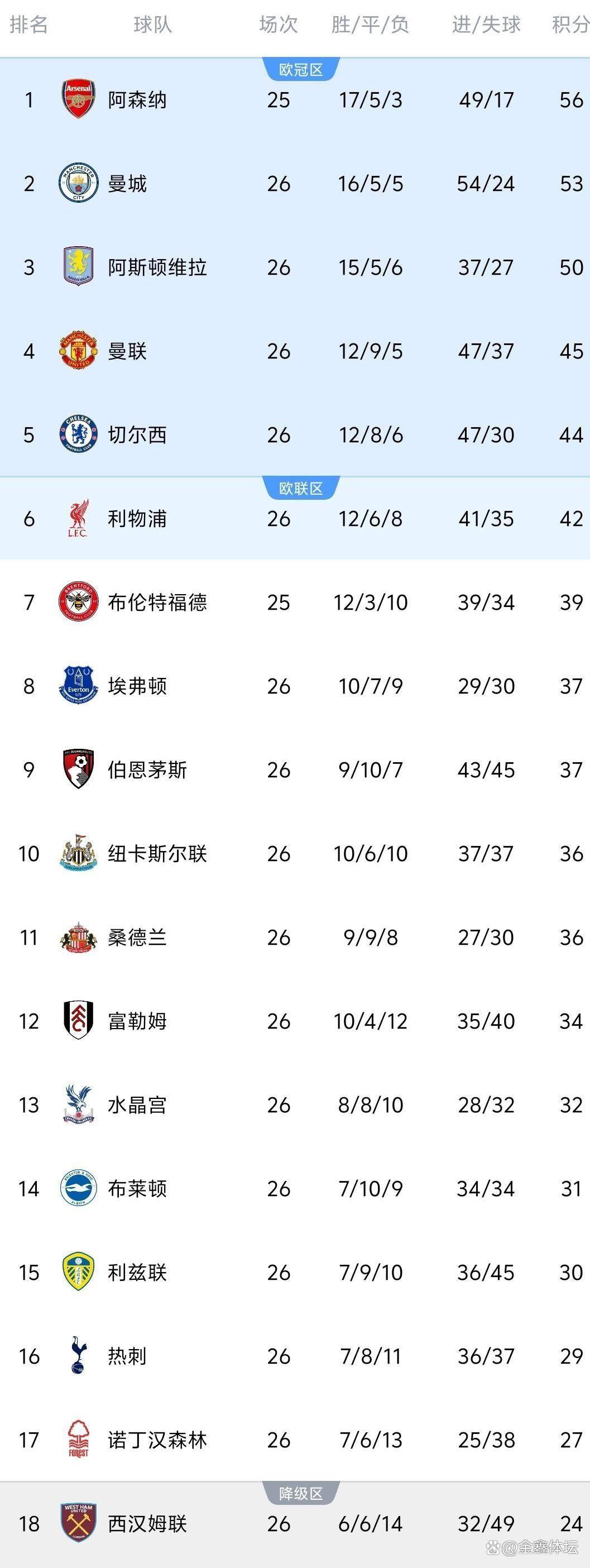The width and height of the screenshot is (590, 1568).
Task: Open the Manchester City (曼城) row
Action: [127, 184]
